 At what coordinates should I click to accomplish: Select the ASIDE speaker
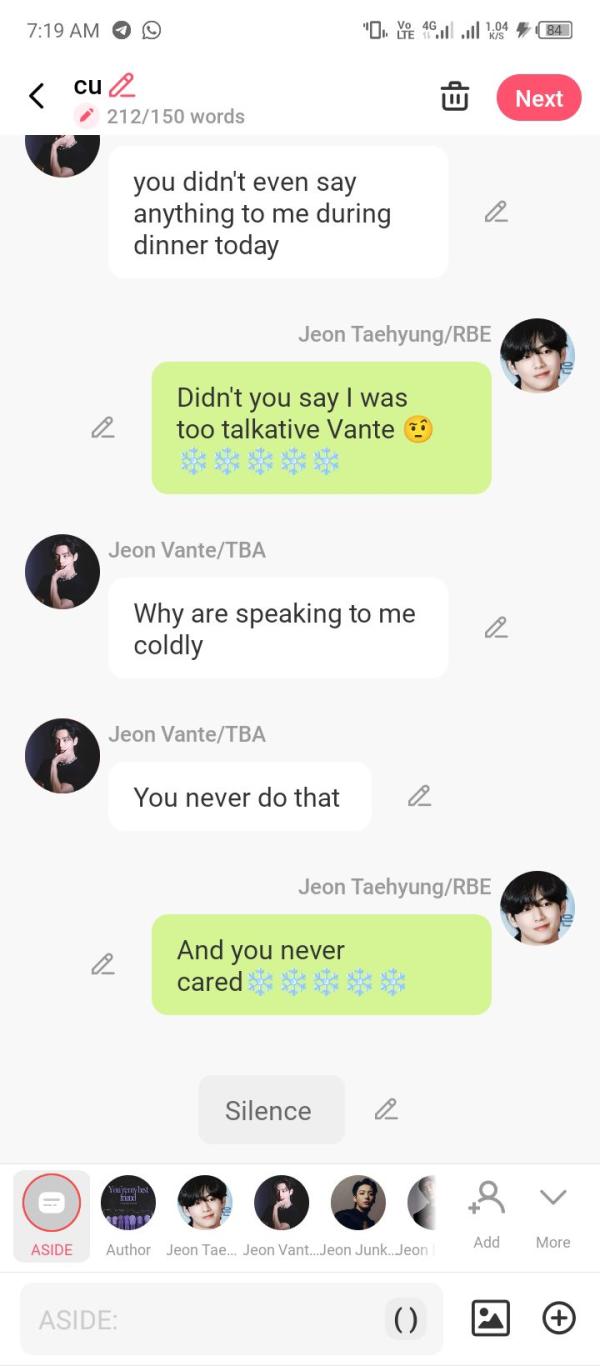point(51,1214)
